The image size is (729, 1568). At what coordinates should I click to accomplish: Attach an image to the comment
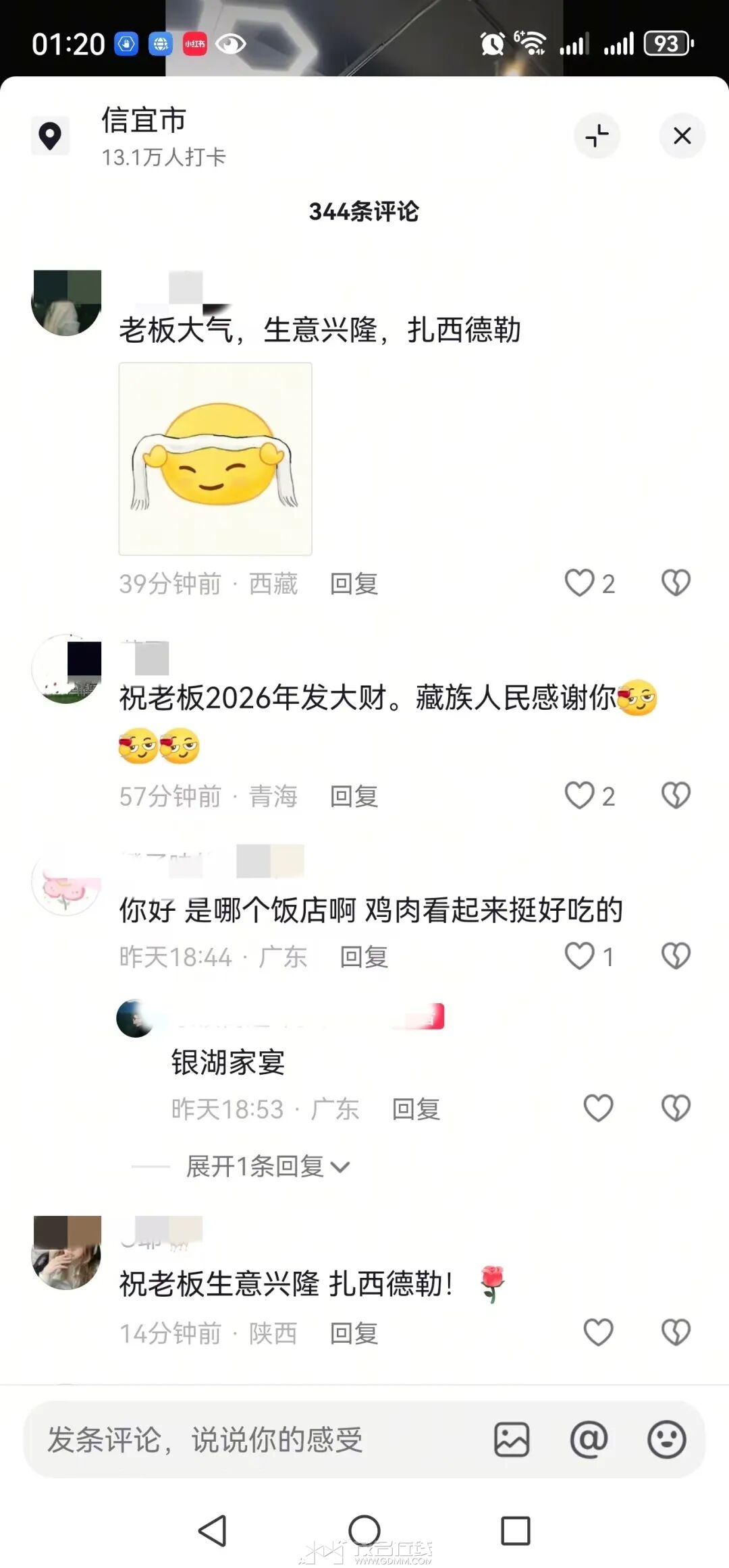(x=512, y=1440)
